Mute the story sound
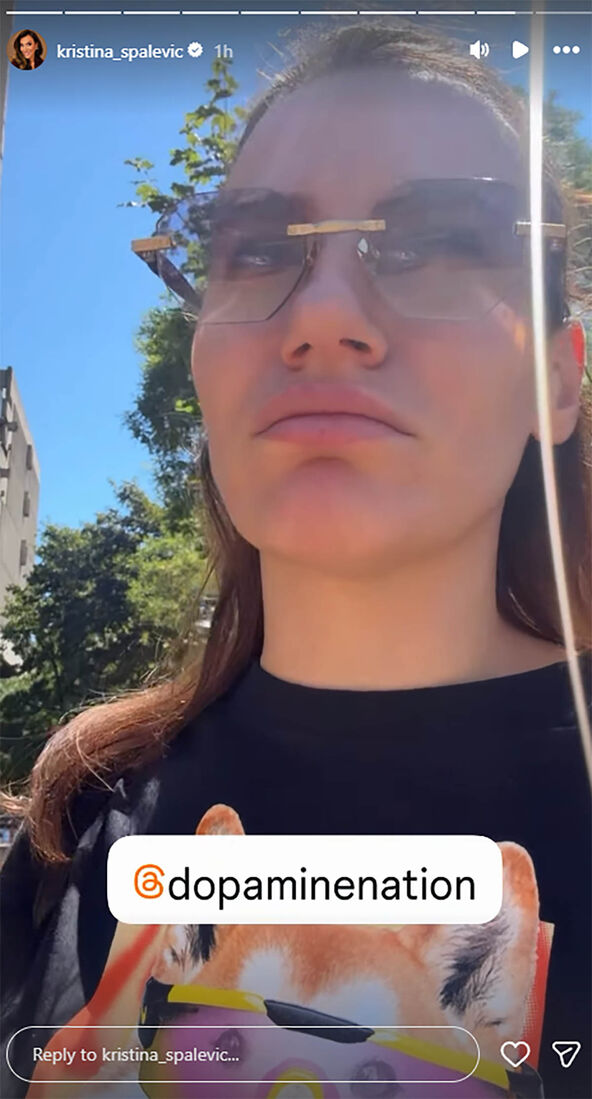Screen dimensions: 592x1099 (479, 49)
